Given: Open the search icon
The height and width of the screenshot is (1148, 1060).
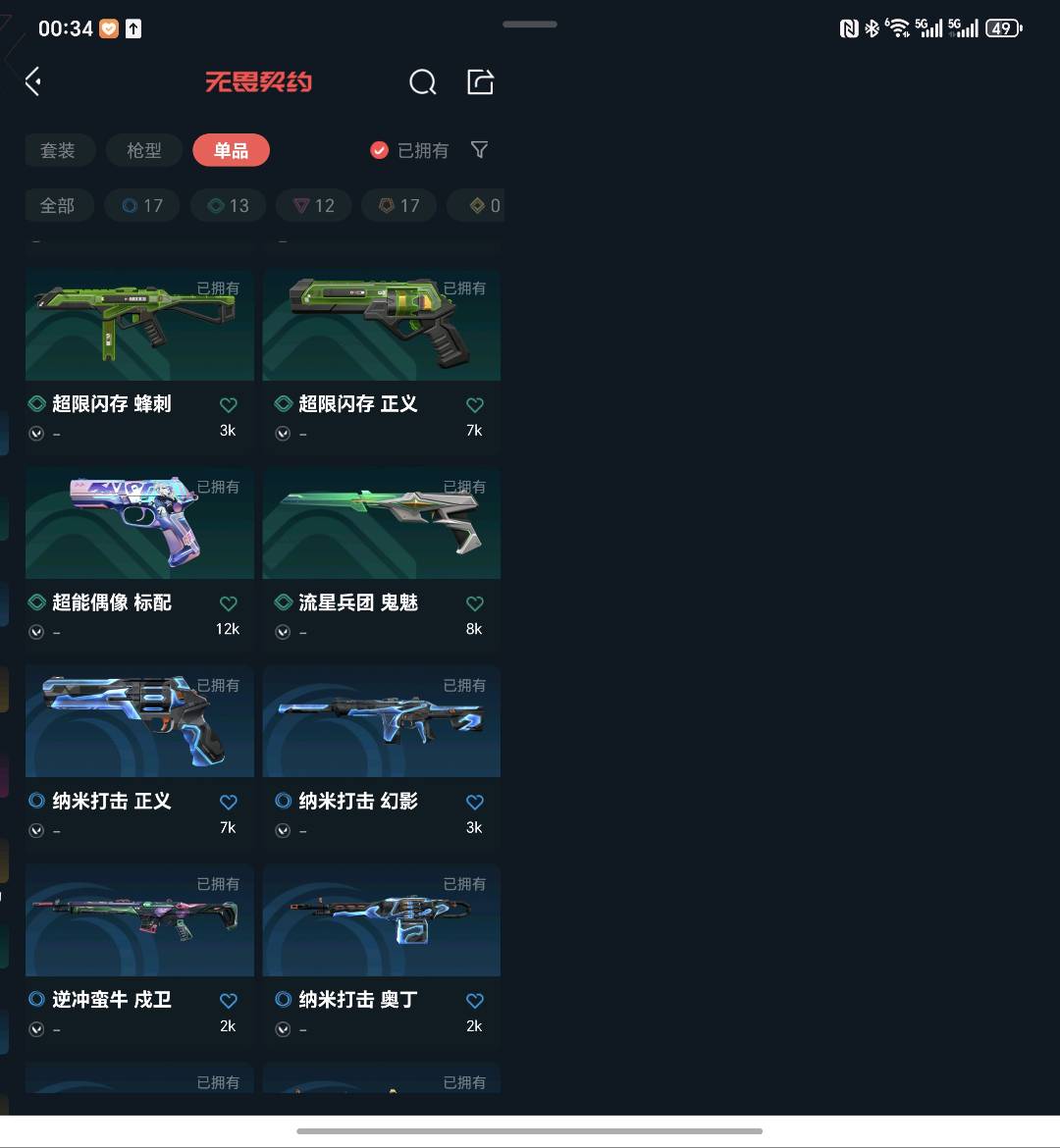Looking at the screenshot, I should tap(423, 82).
